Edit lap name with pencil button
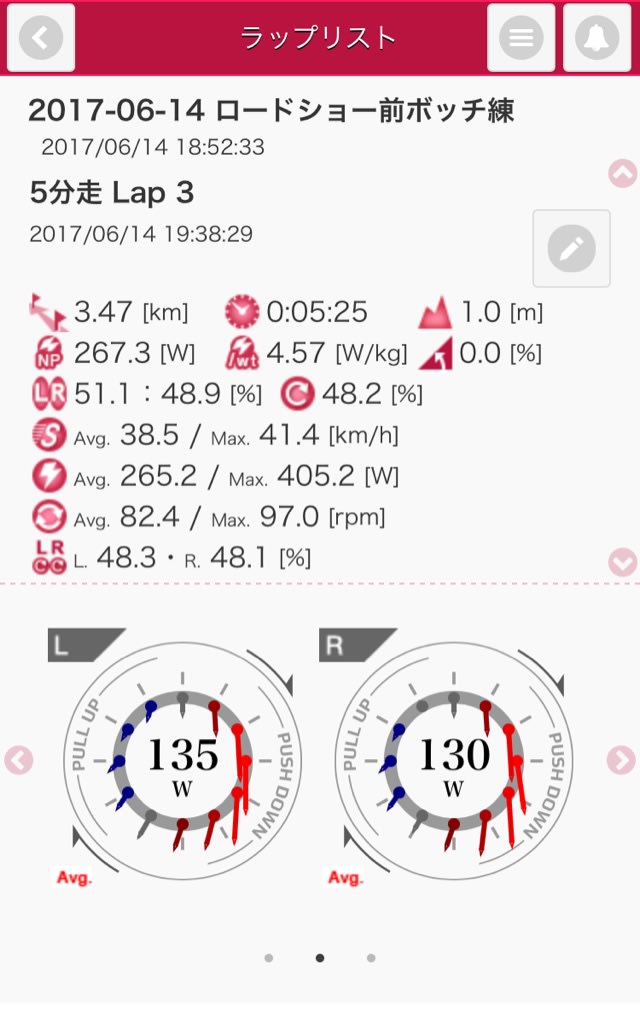The height and width of the screenshot is (1030, 640). tap(571, 248)
